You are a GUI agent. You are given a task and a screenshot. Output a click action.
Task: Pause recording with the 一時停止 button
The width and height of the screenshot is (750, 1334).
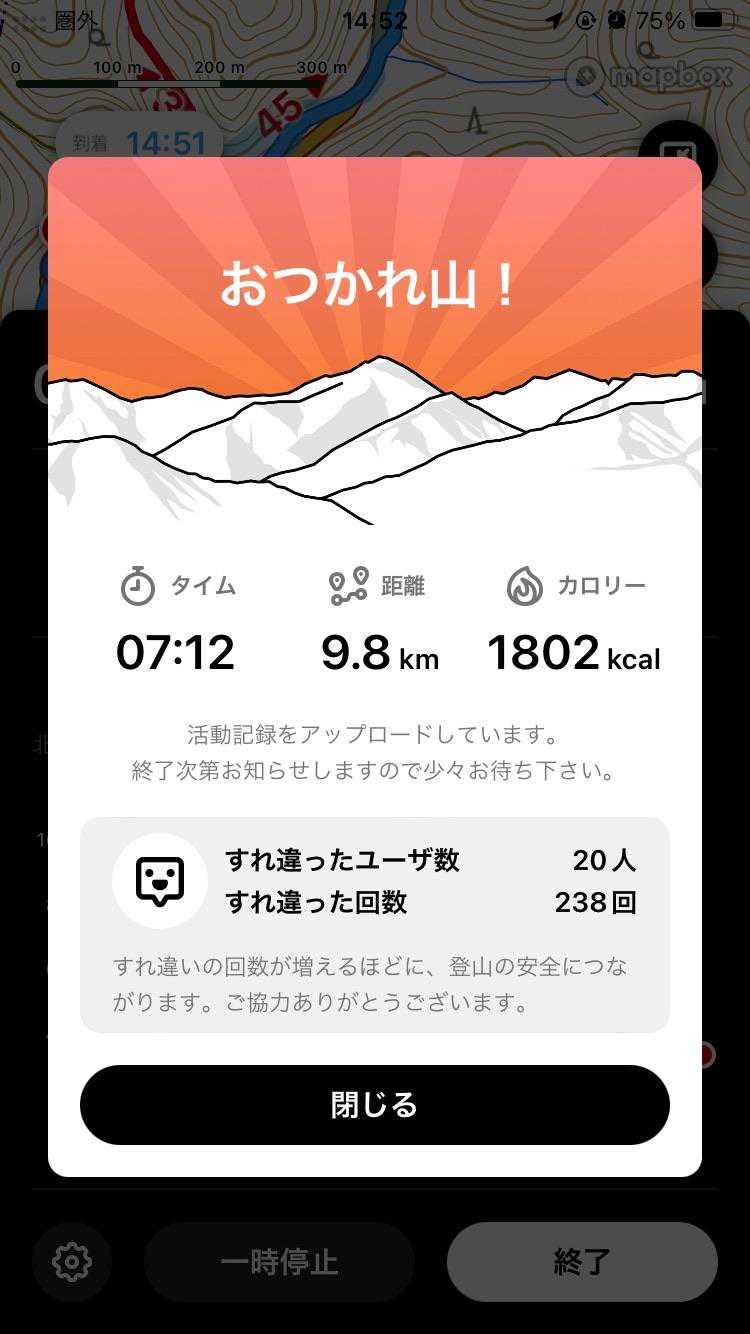click(279, 1261)
